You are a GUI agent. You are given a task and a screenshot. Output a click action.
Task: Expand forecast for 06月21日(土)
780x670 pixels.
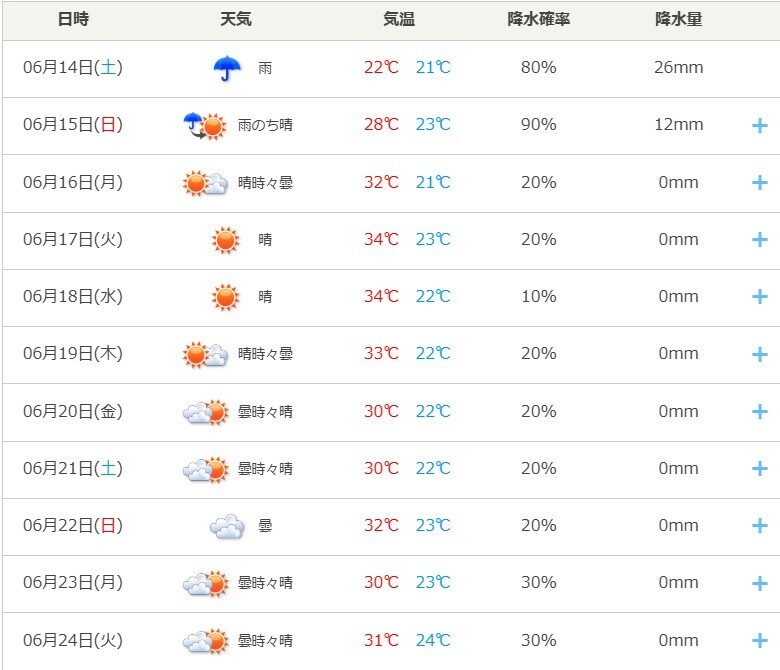click(x=759, y=469)
